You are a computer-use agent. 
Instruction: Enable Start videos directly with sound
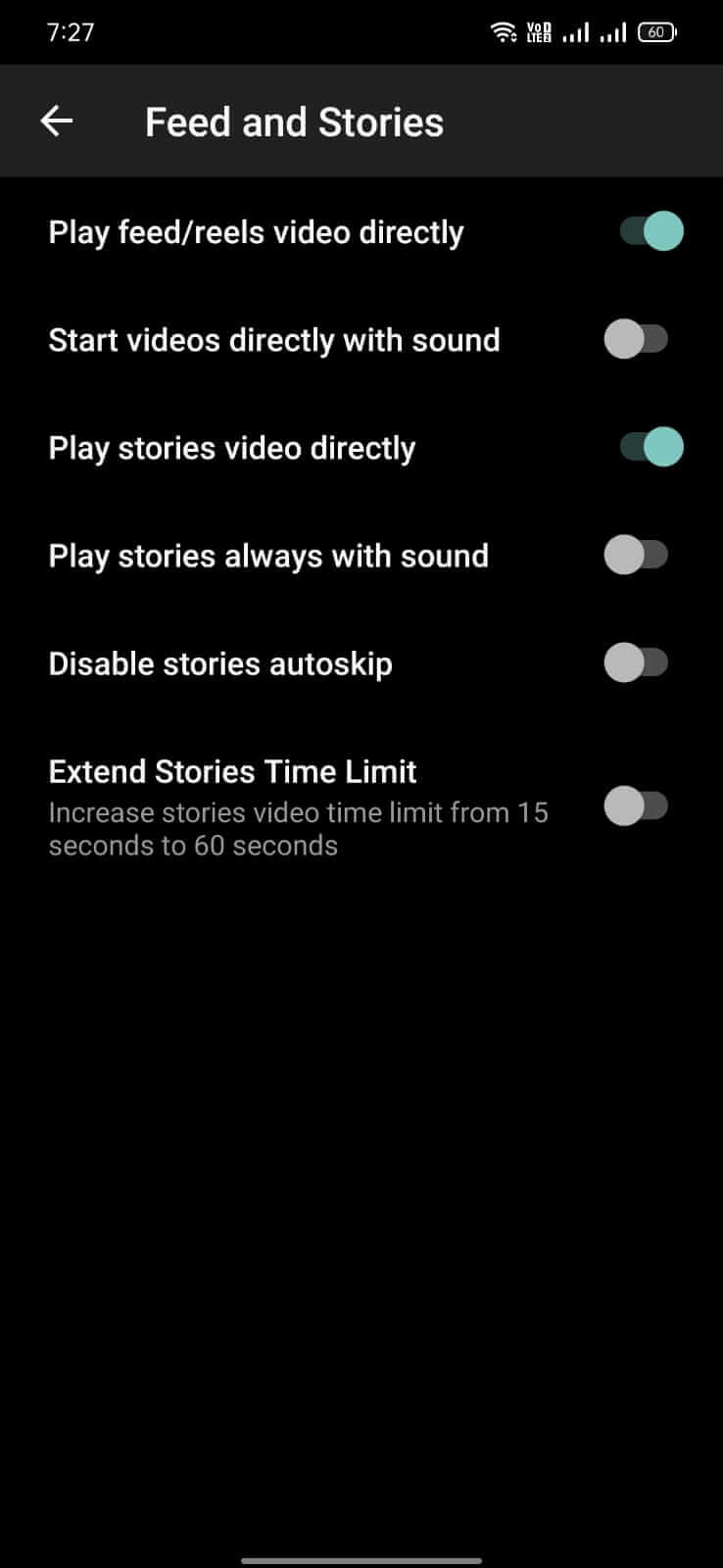637,340
